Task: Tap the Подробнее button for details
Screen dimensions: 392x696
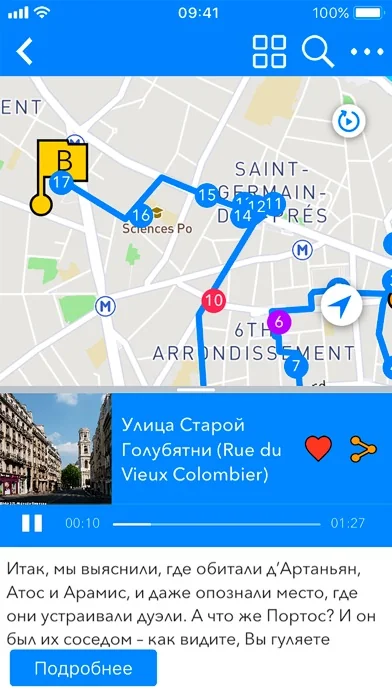Action: click(x=83, y=668)
